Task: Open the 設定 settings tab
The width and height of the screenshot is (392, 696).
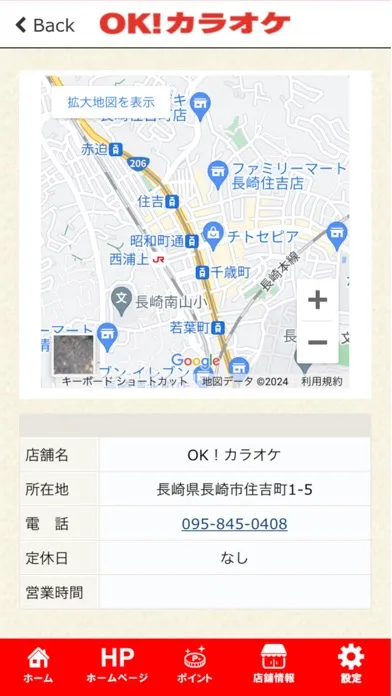Action: pos(351,665)
